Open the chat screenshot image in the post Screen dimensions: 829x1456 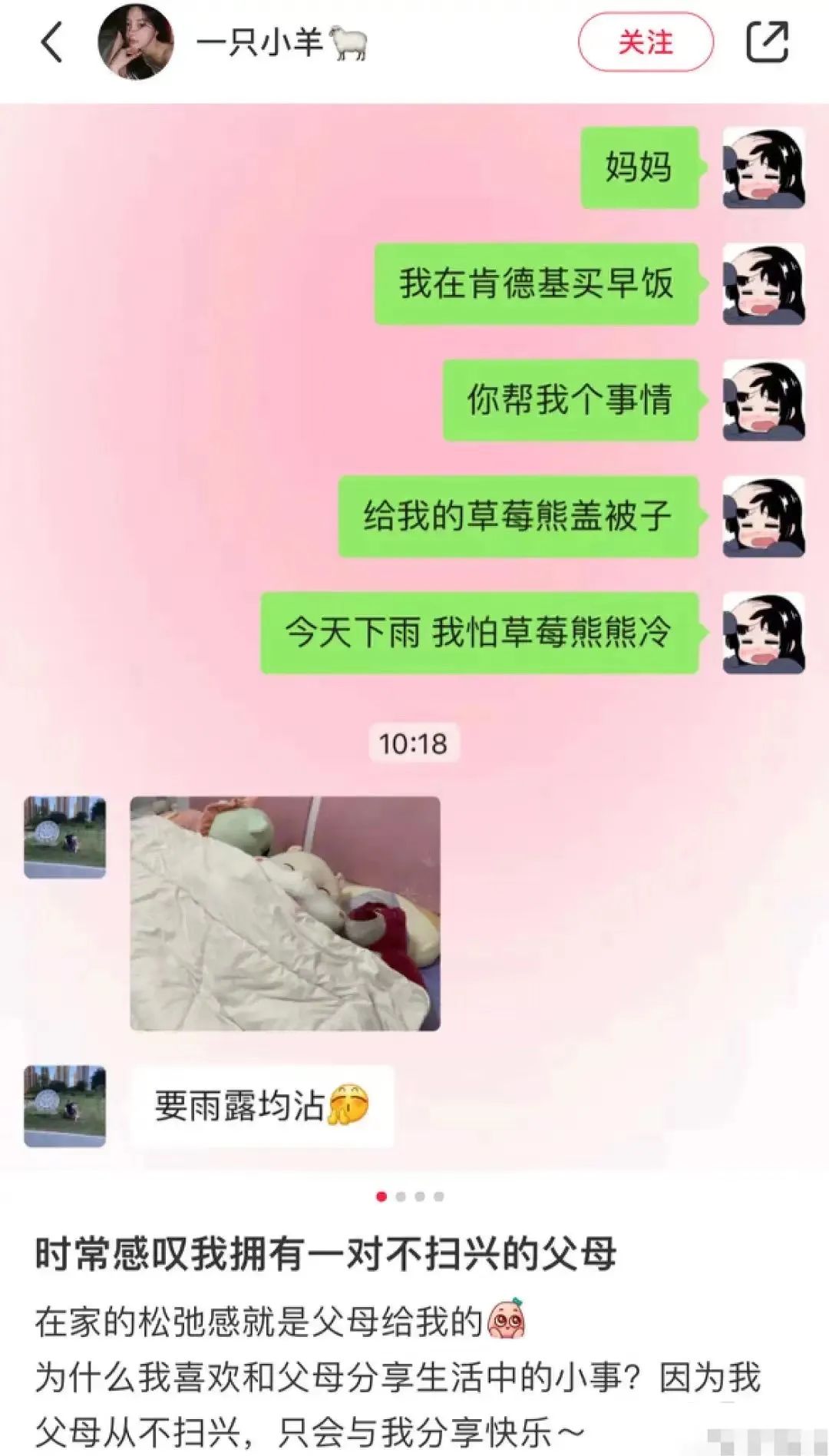(414, 638)
